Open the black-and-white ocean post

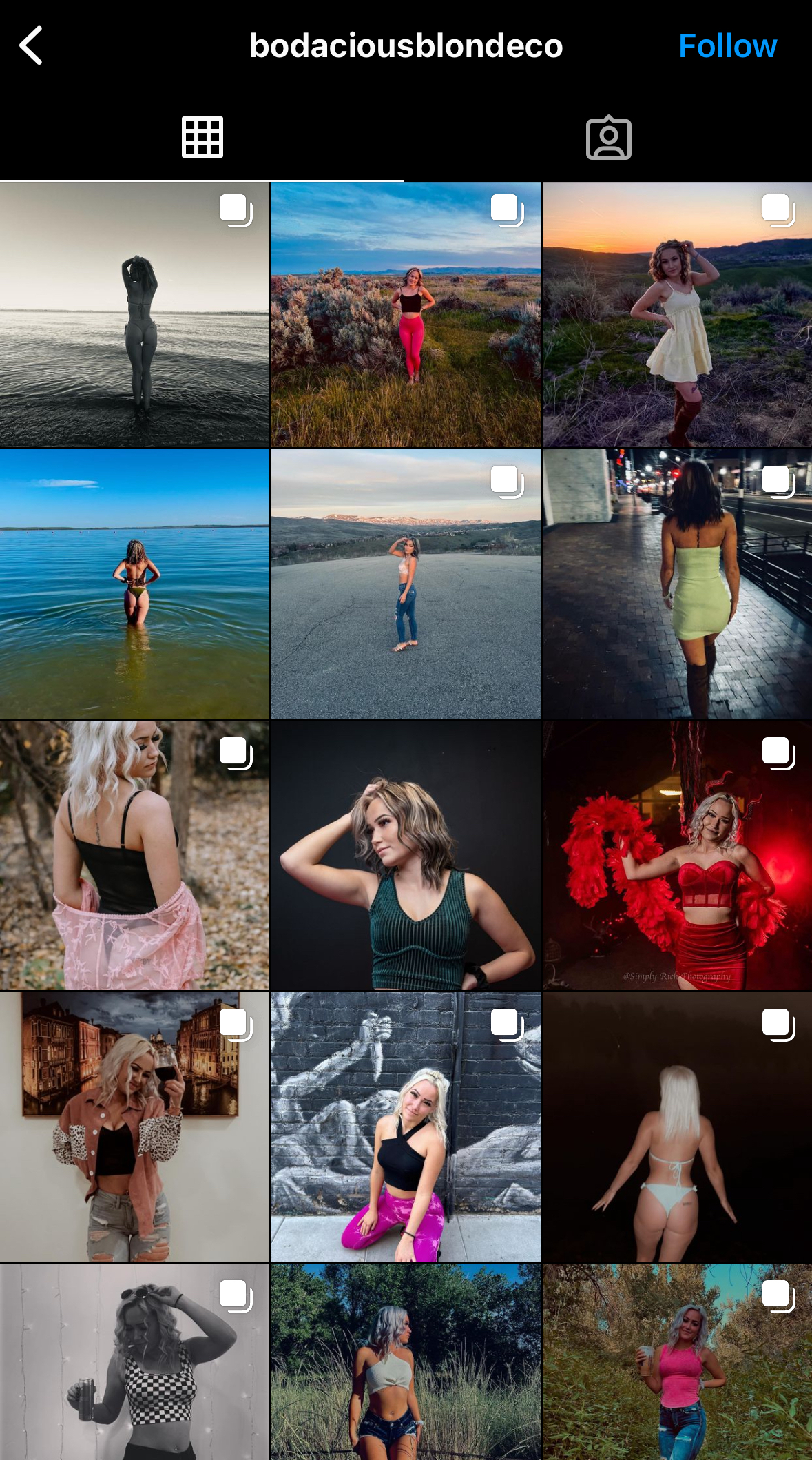click(134, 315)
